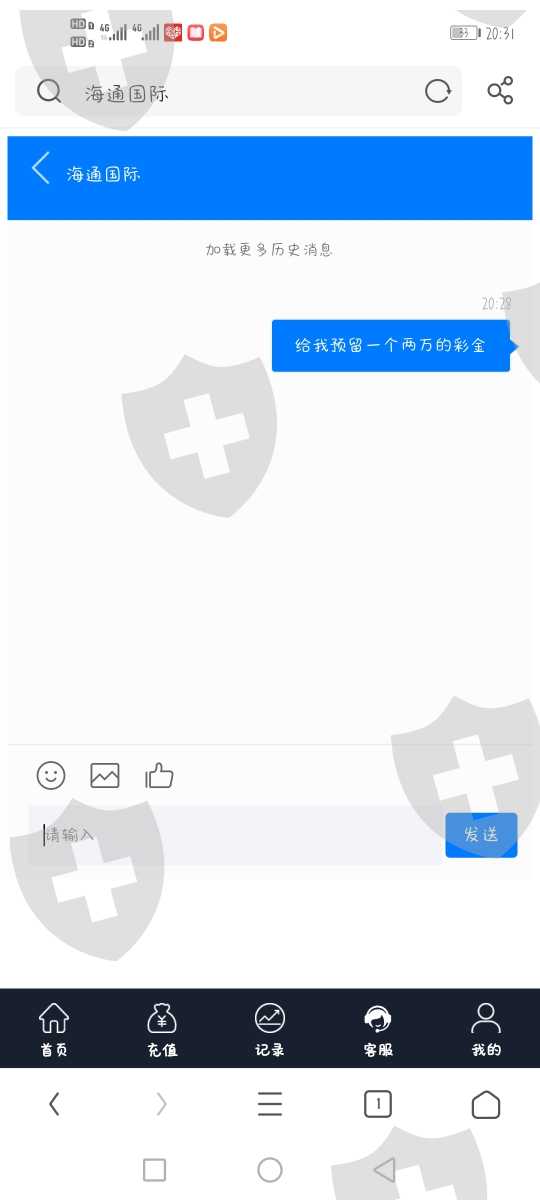Select the 客服 customer service tab
This screenshot has width=540, height=1200.
(378, 1030)
